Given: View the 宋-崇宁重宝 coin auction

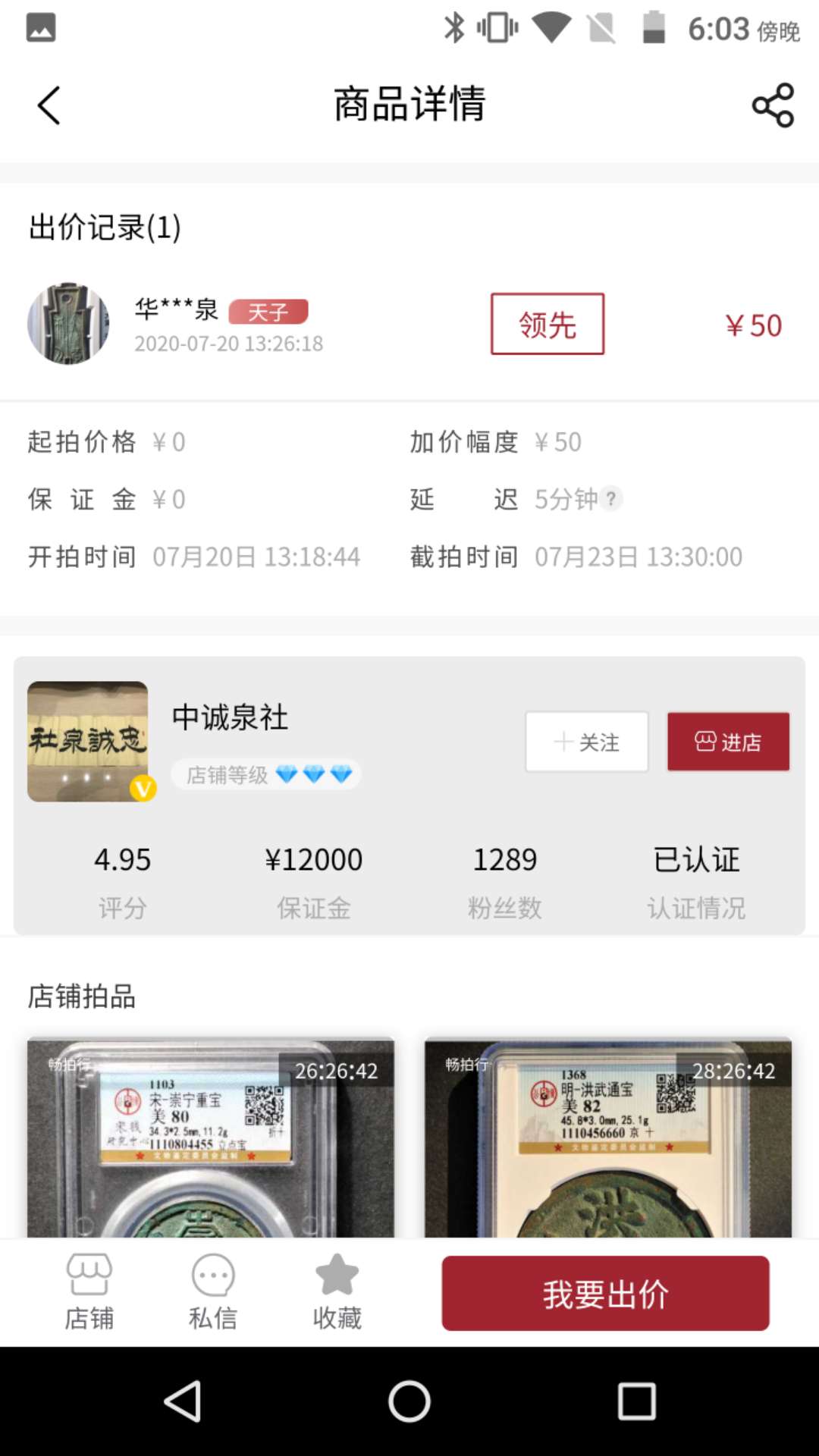Looking at the screenshot, I should click(x=211, y=1137).
